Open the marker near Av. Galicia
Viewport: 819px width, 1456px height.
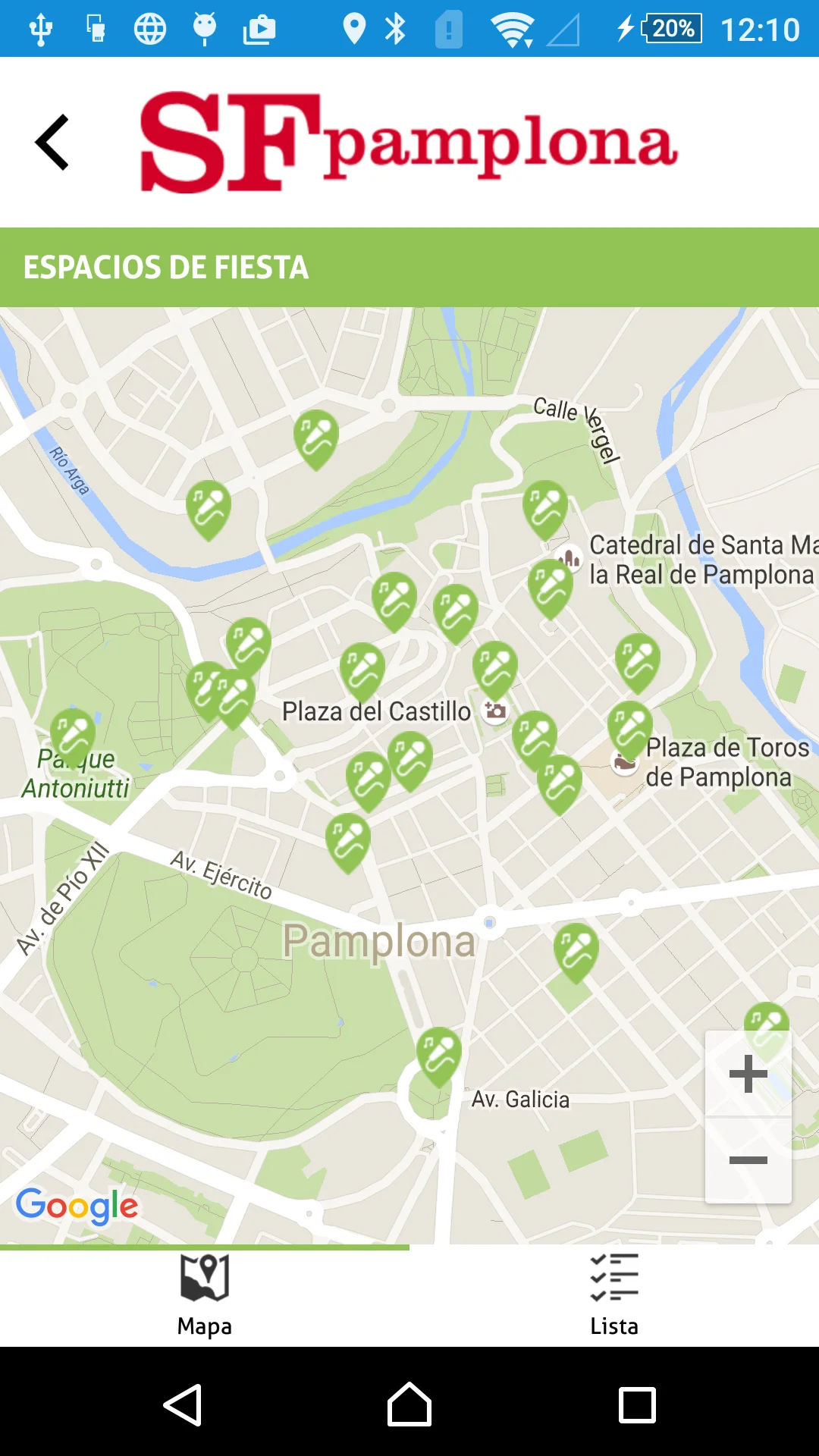click(x=439, y=1053)
